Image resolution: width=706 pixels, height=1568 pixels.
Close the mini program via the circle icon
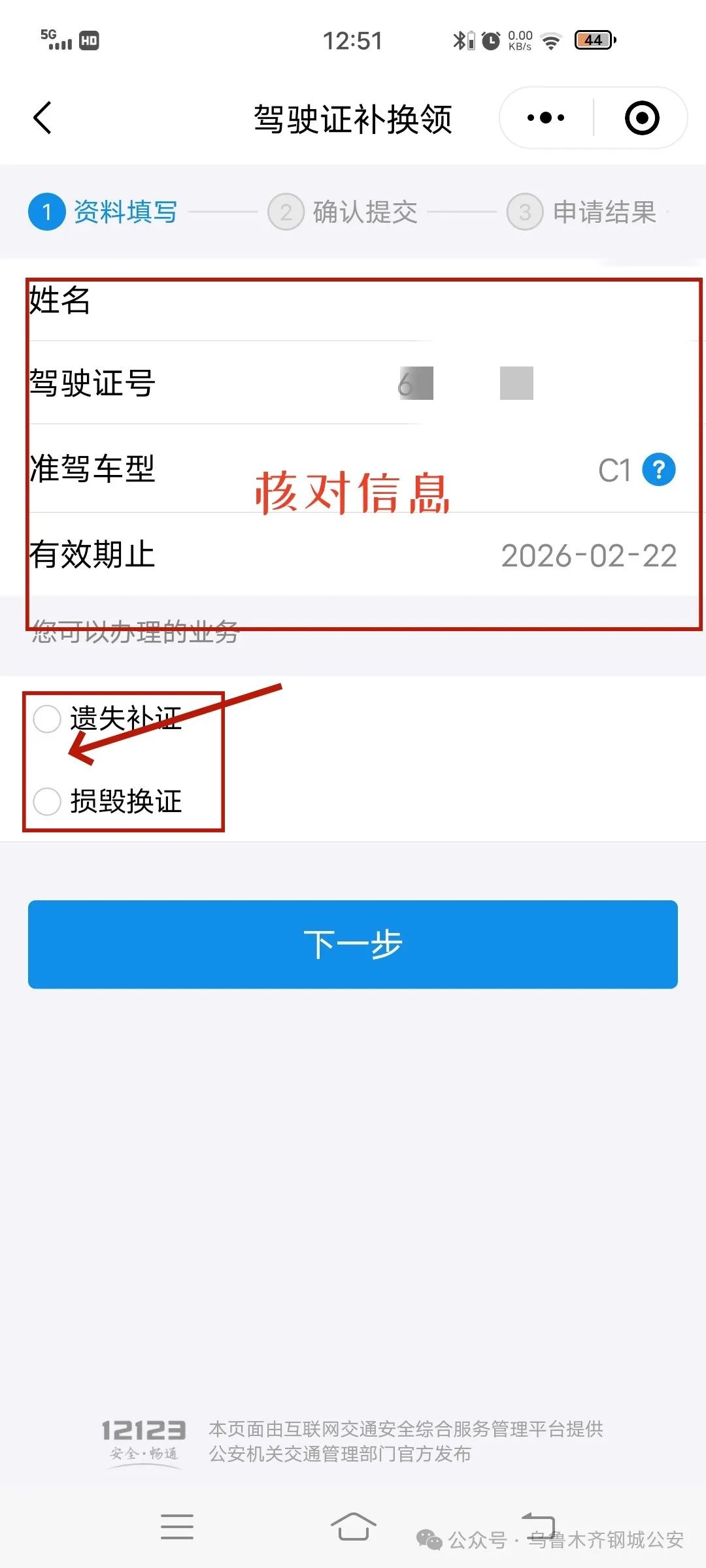(x=641, y=118)
